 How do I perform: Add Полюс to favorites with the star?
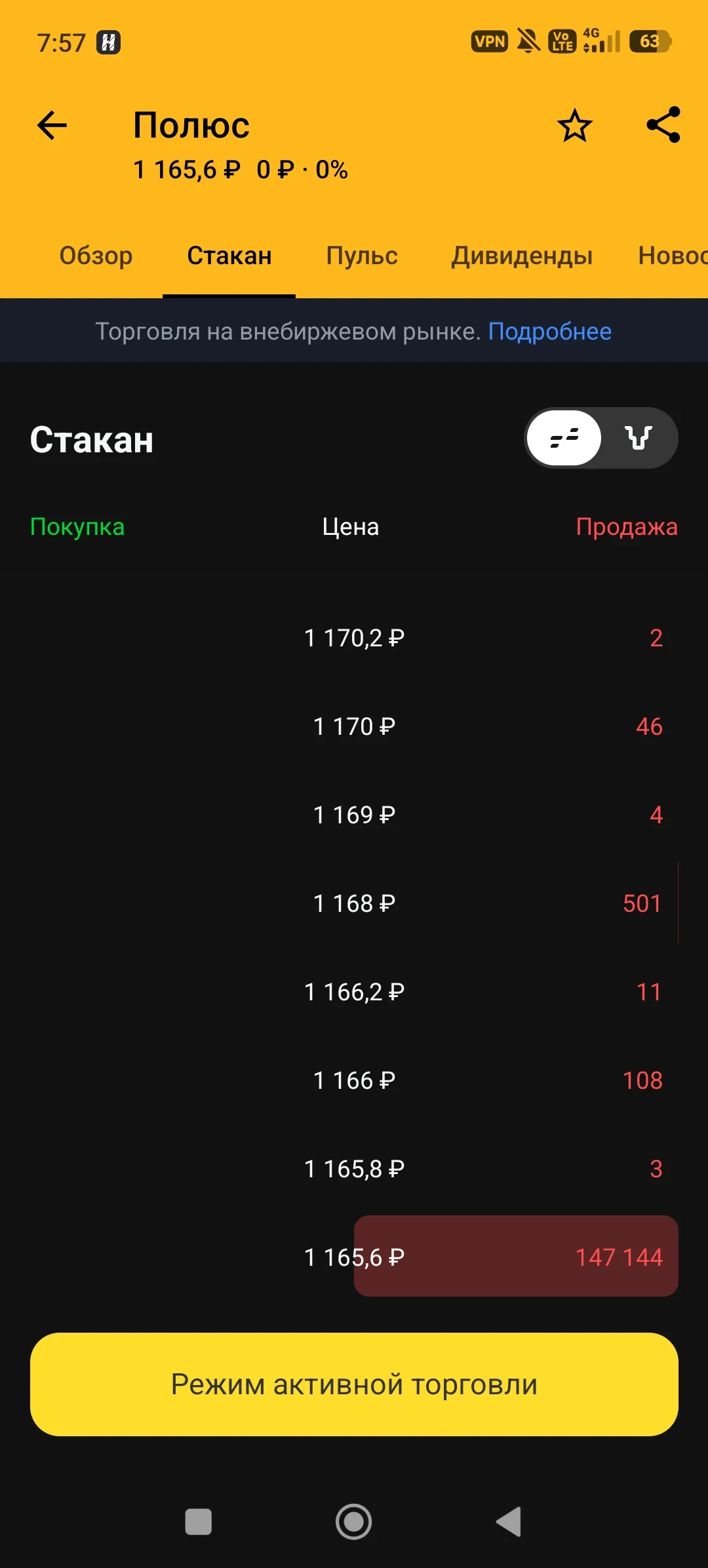click(x=575, y=125)
